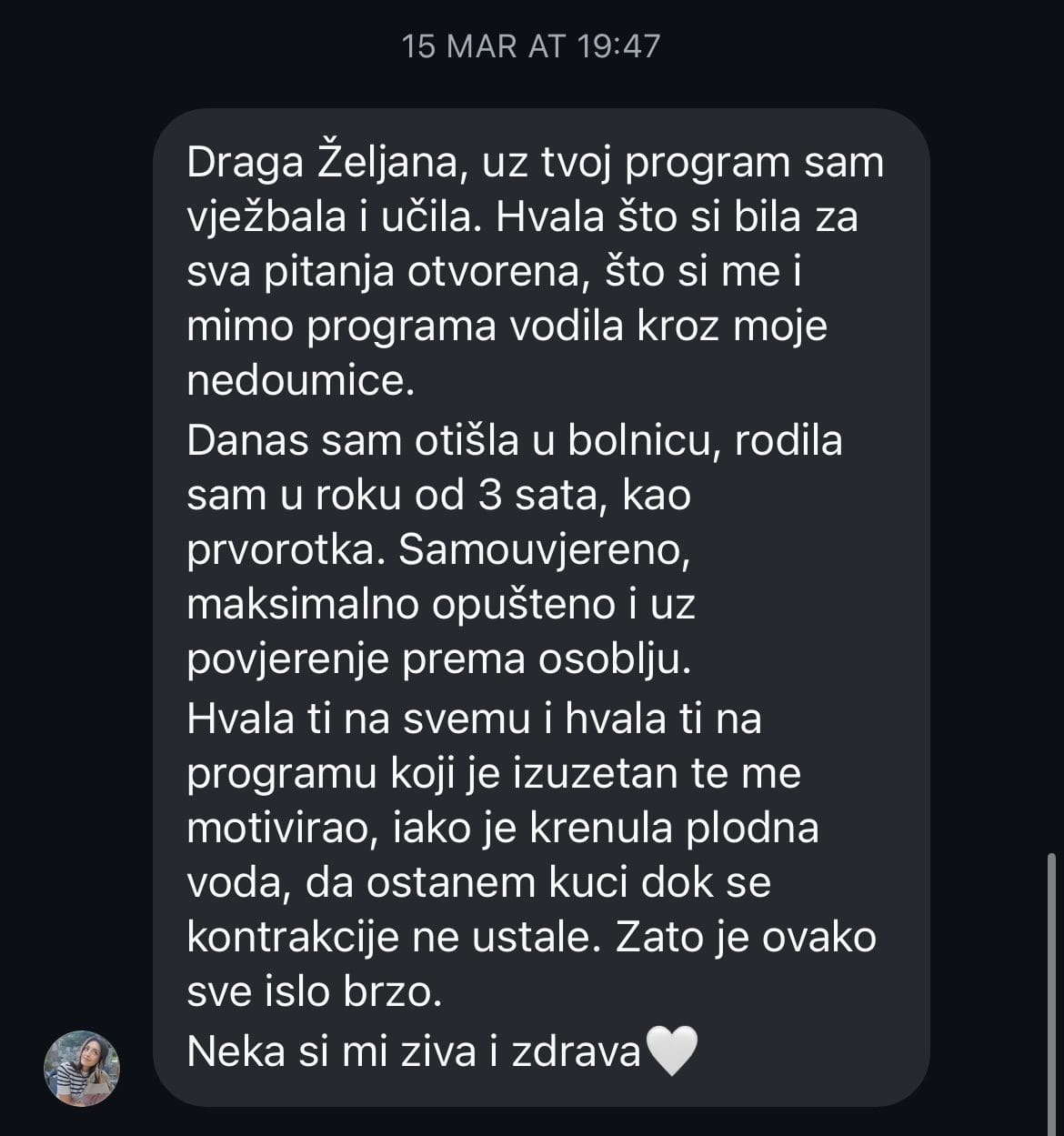
Task: Click the timestamp 15 MAR AT 19:47
Action: [x=532, y=45]
